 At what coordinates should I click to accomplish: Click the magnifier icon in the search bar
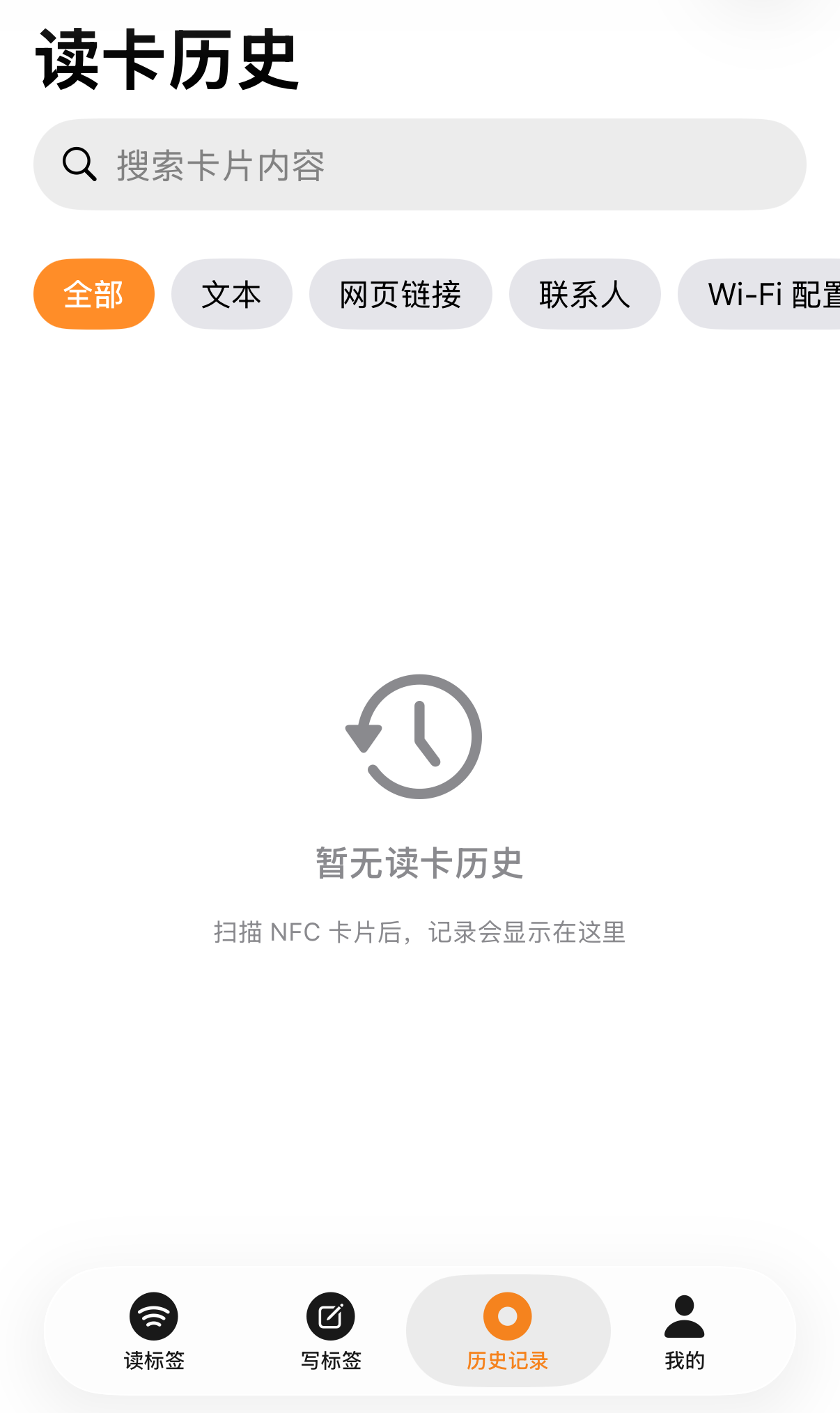[x=79, y=163]
